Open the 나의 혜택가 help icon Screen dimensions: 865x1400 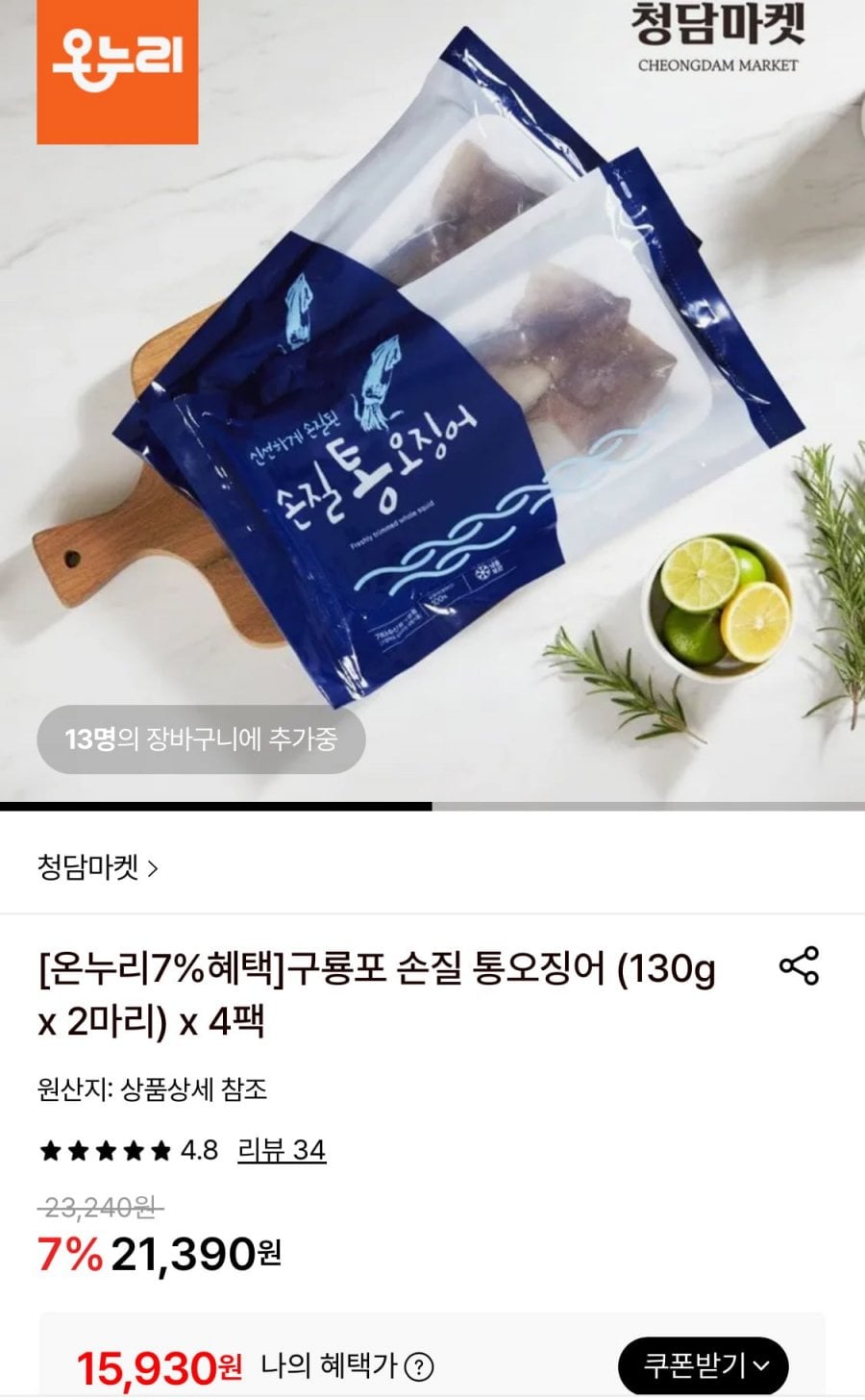[418, 1366]
